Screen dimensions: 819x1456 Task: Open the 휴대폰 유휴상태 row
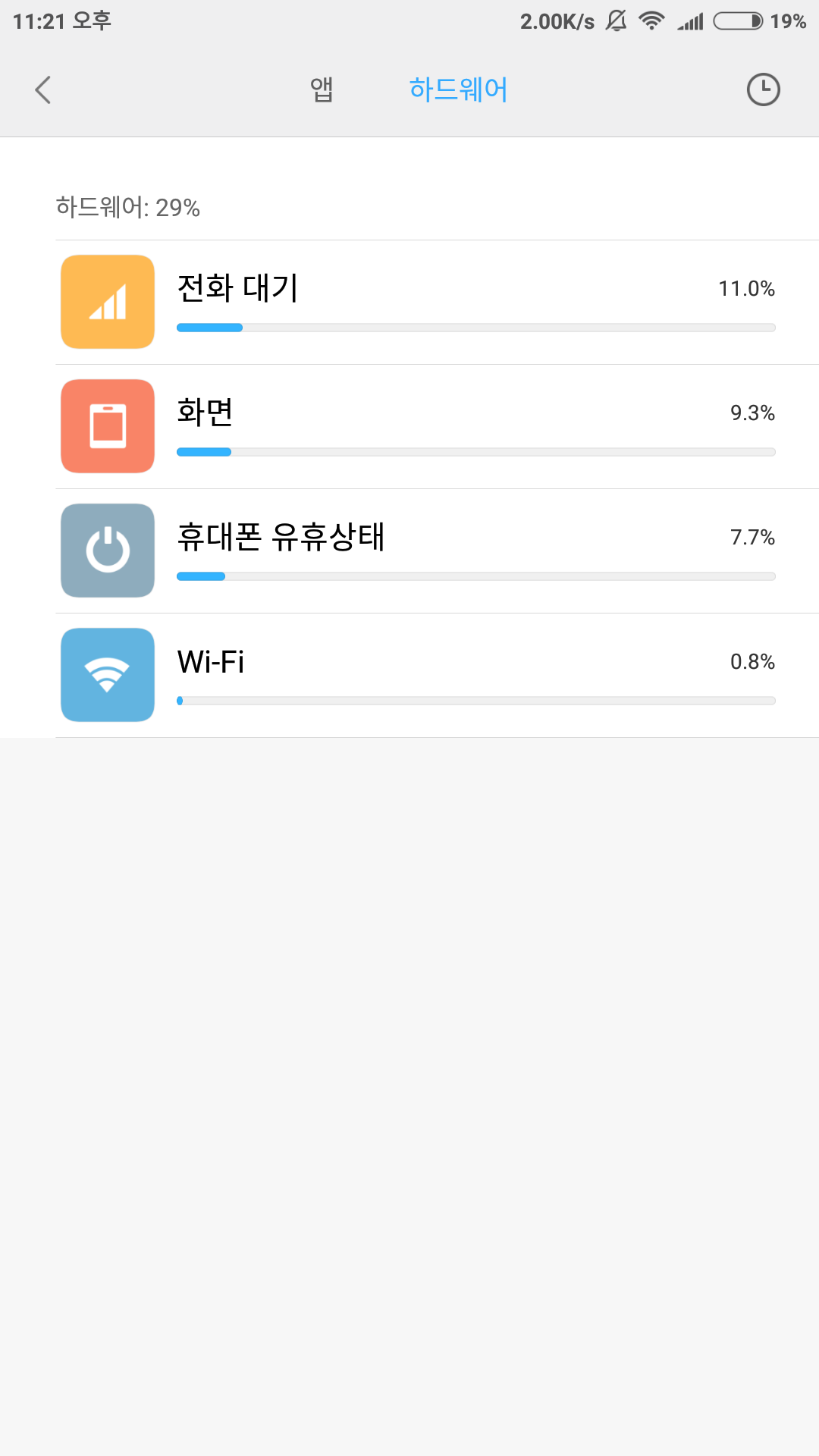(437, 551)
